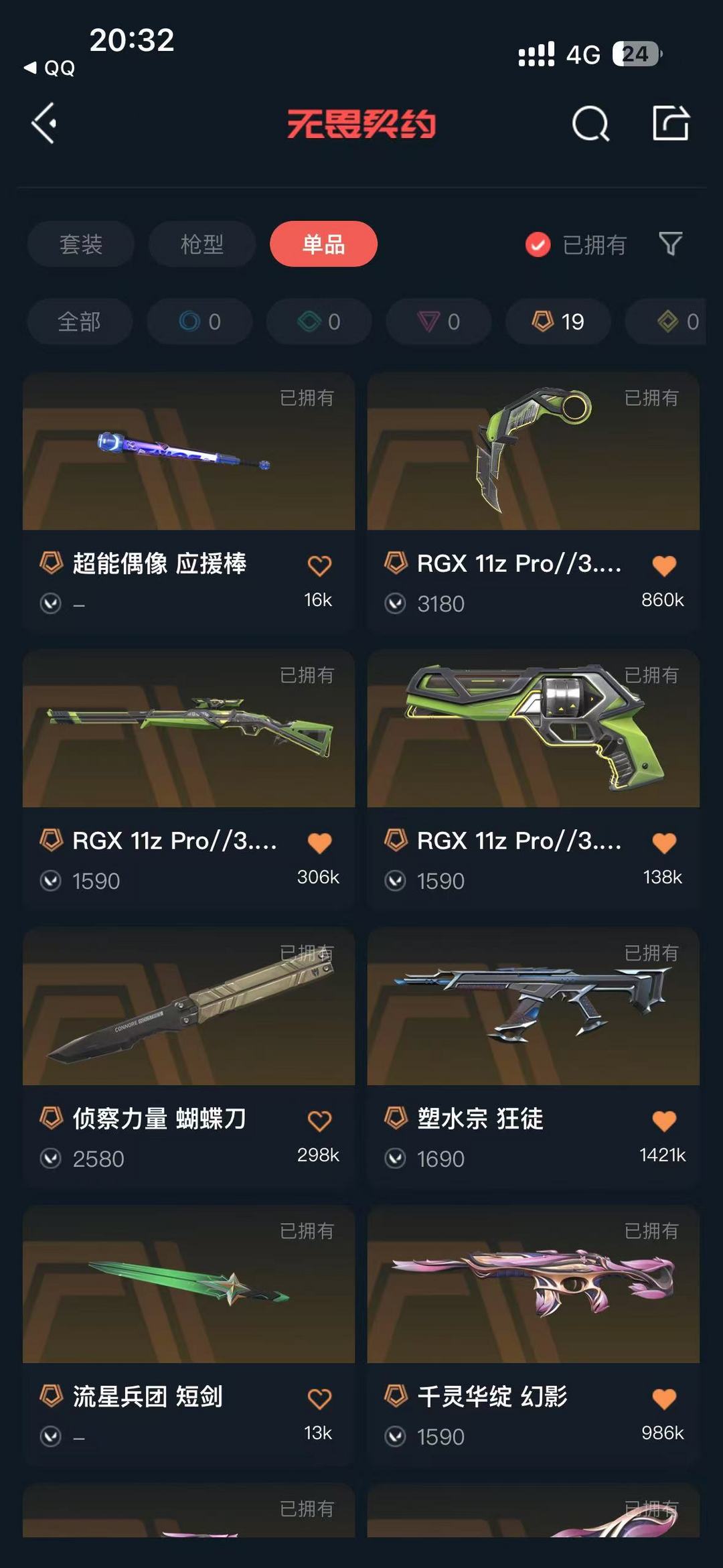Favorite the 超能偶像 应援棒 heart
This screenshot has width=723, height=1568.
(319, 565)
